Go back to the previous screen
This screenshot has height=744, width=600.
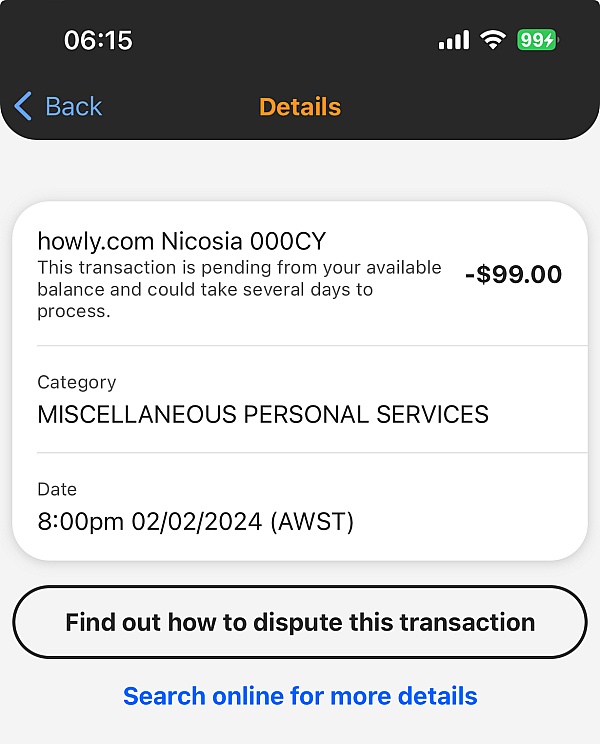tap(58, 106)
